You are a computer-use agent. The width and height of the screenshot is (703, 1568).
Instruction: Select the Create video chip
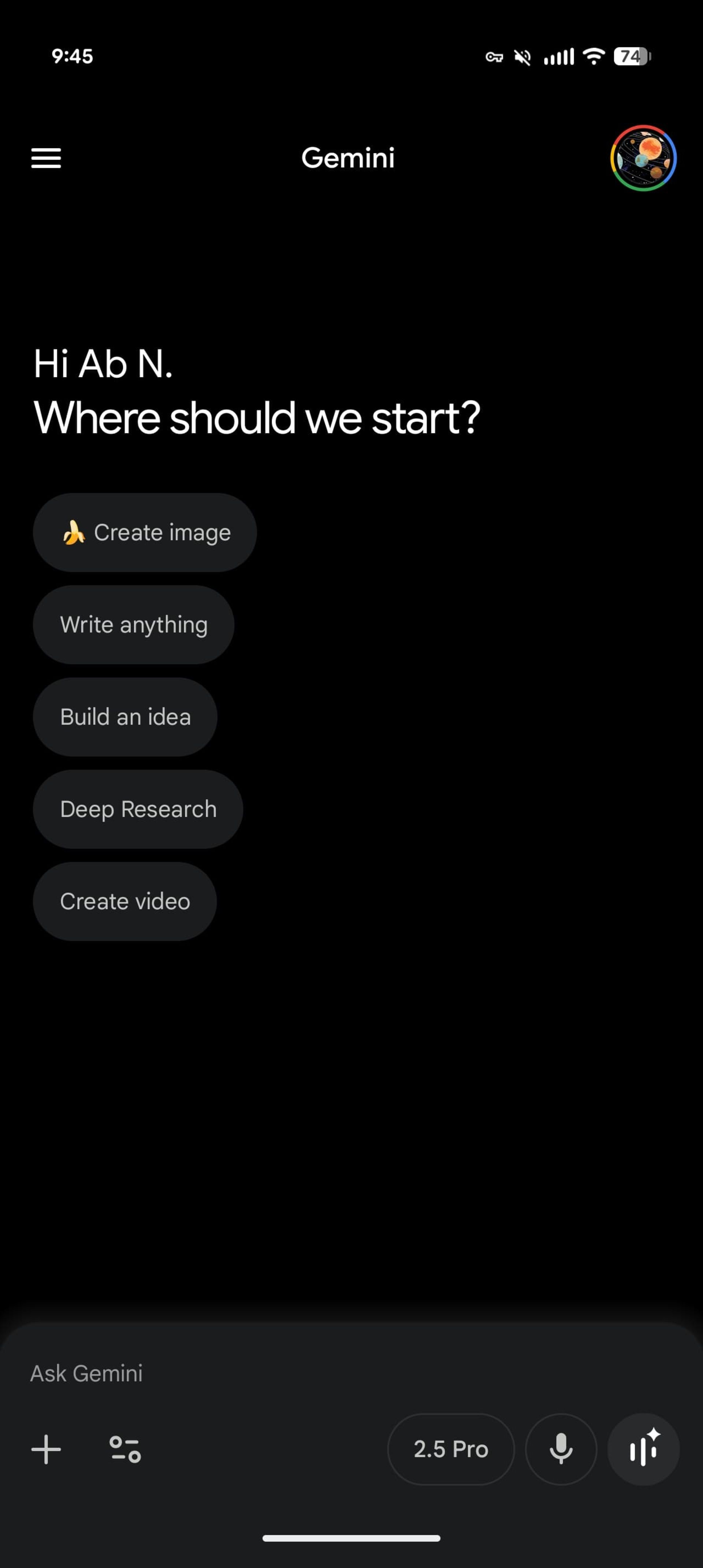tap(125, 901)
